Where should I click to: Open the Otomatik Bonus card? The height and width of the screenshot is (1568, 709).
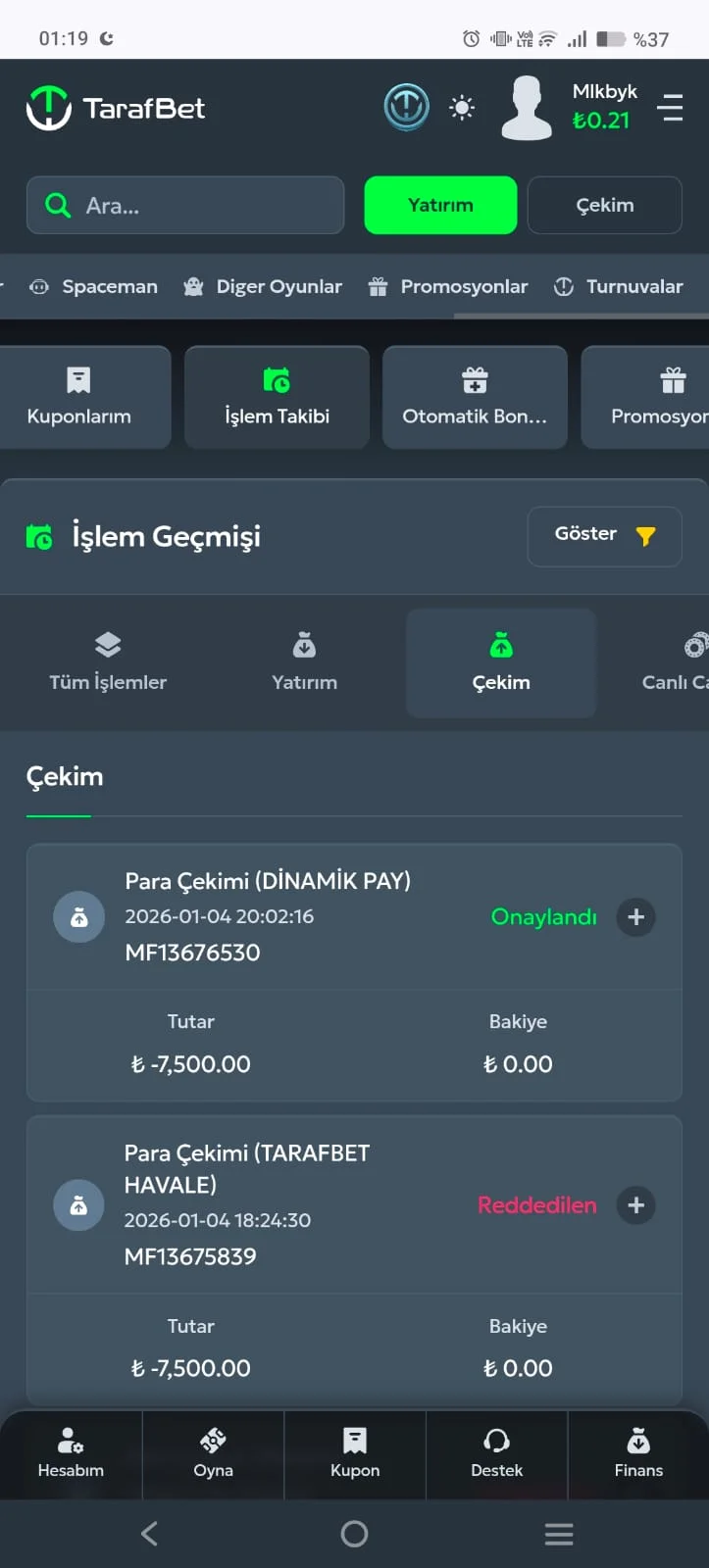475,397
